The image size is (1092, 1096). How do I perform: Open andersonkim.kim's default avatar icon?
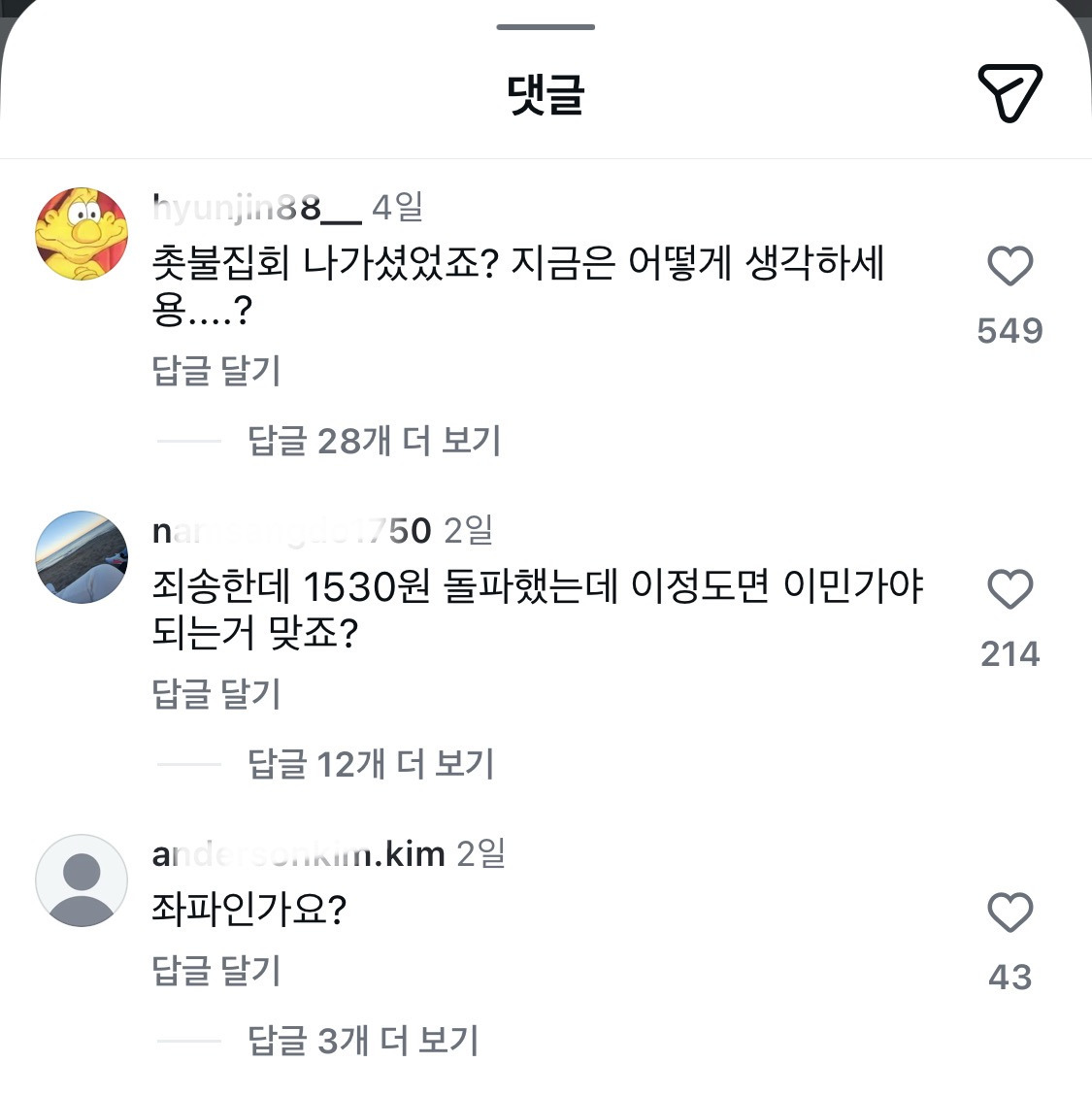pos(83,880)
